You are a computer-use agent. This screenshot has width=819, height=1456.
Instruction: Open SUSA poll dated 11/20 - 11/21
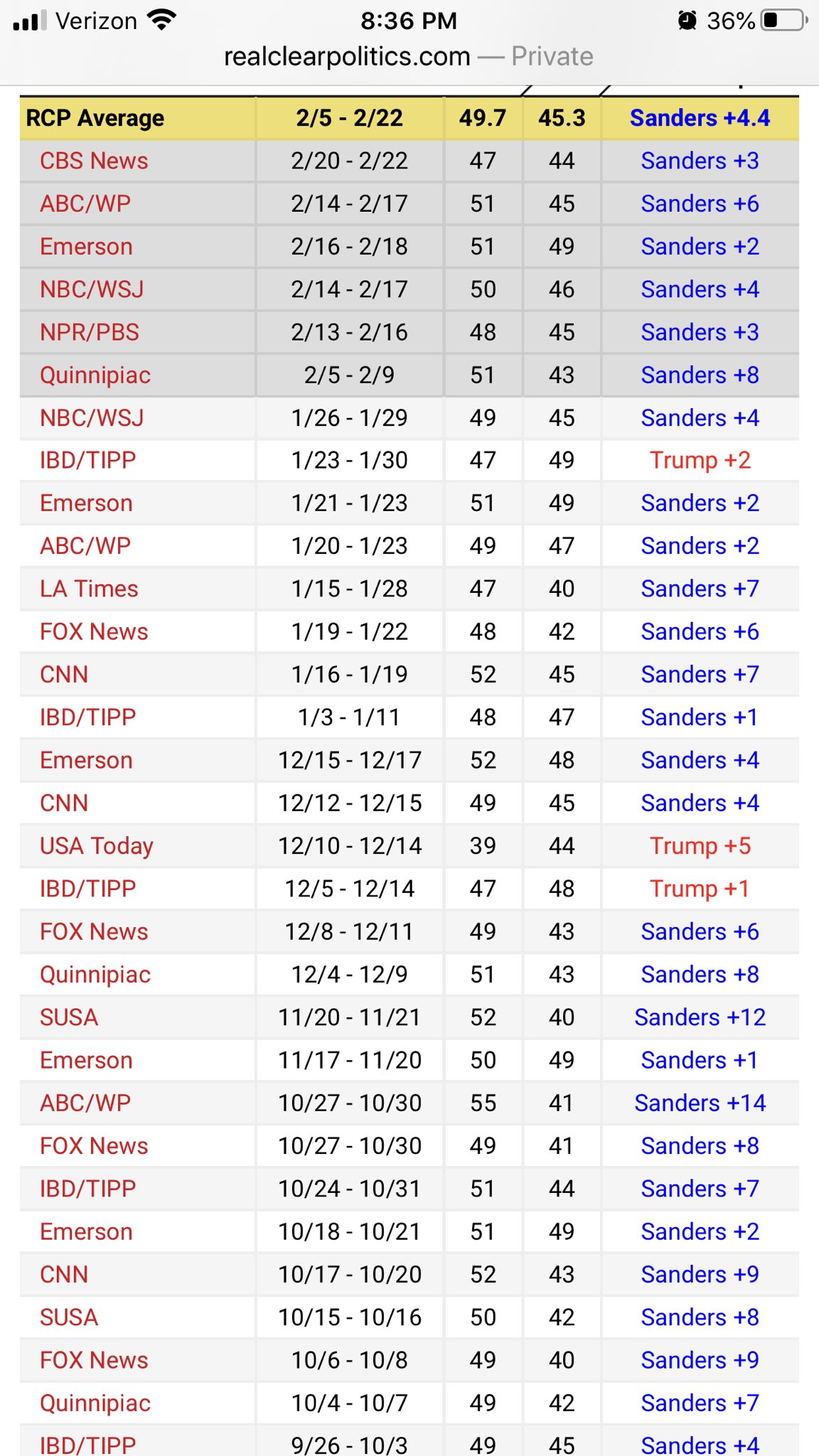69,1017
